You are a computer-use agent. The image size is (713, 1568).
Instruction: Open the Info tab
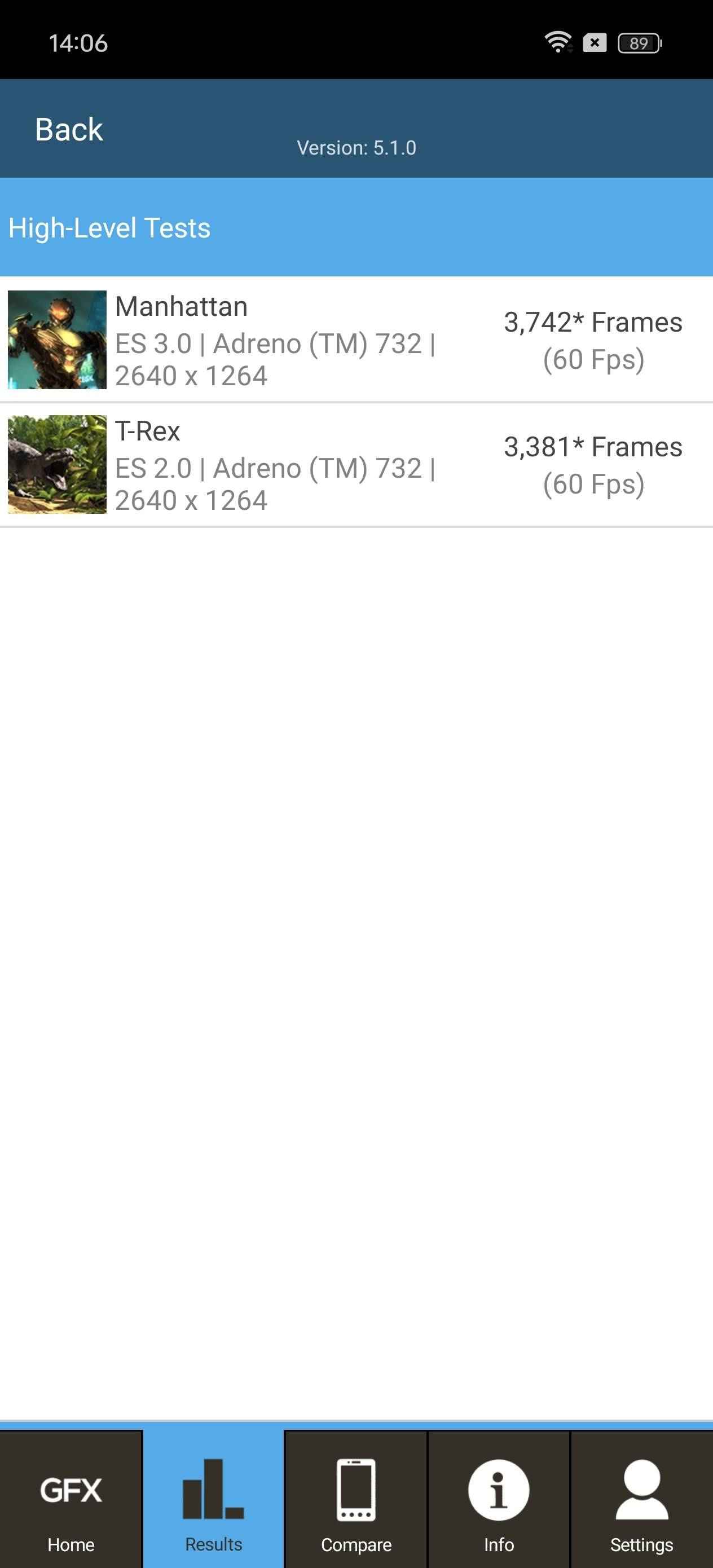tap(499, 1499)
